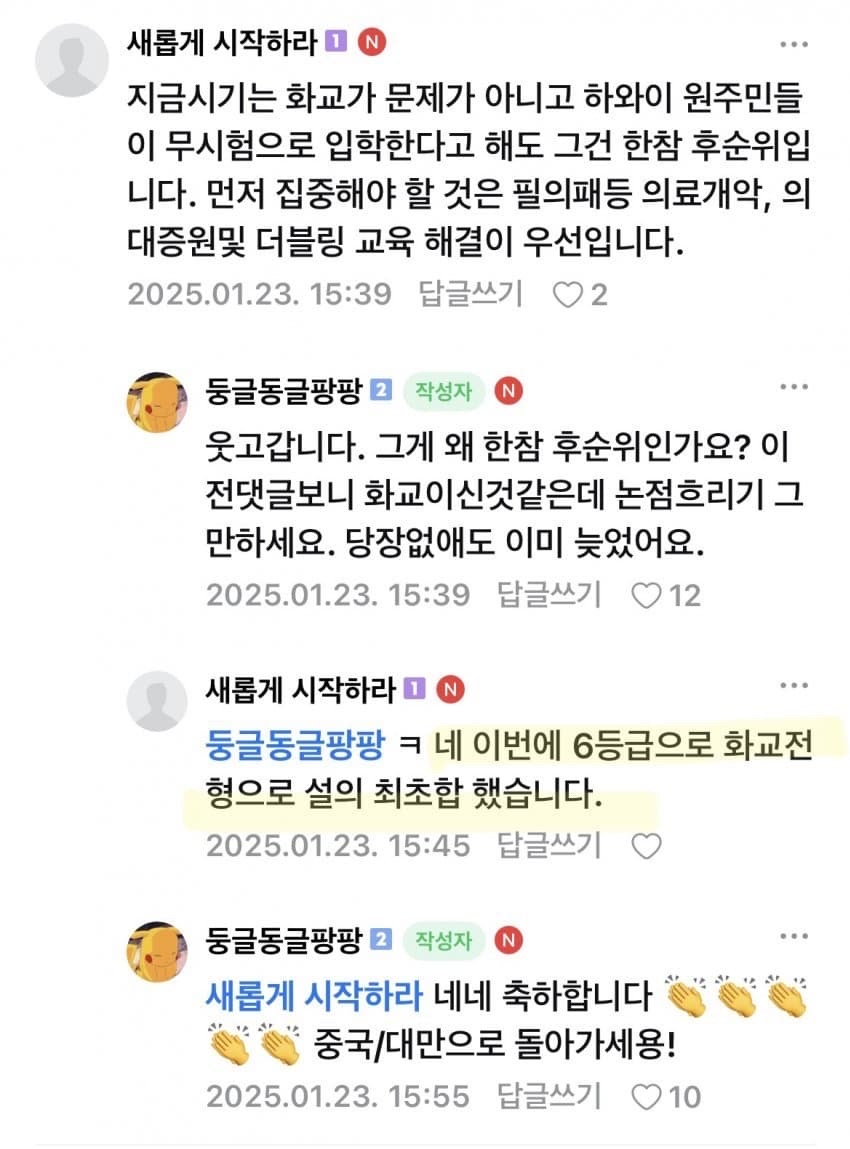Open the three-dot menu on the 15:45 reply

[x=793, y=686]
